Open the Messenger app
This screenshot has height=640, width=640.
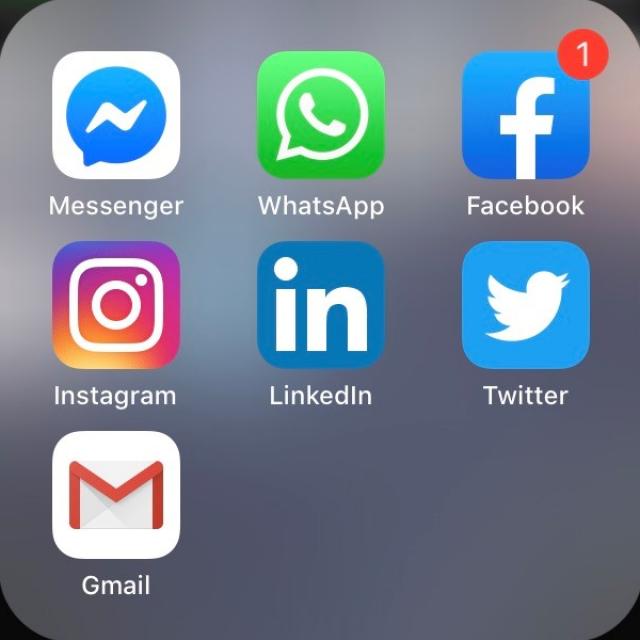116,115
